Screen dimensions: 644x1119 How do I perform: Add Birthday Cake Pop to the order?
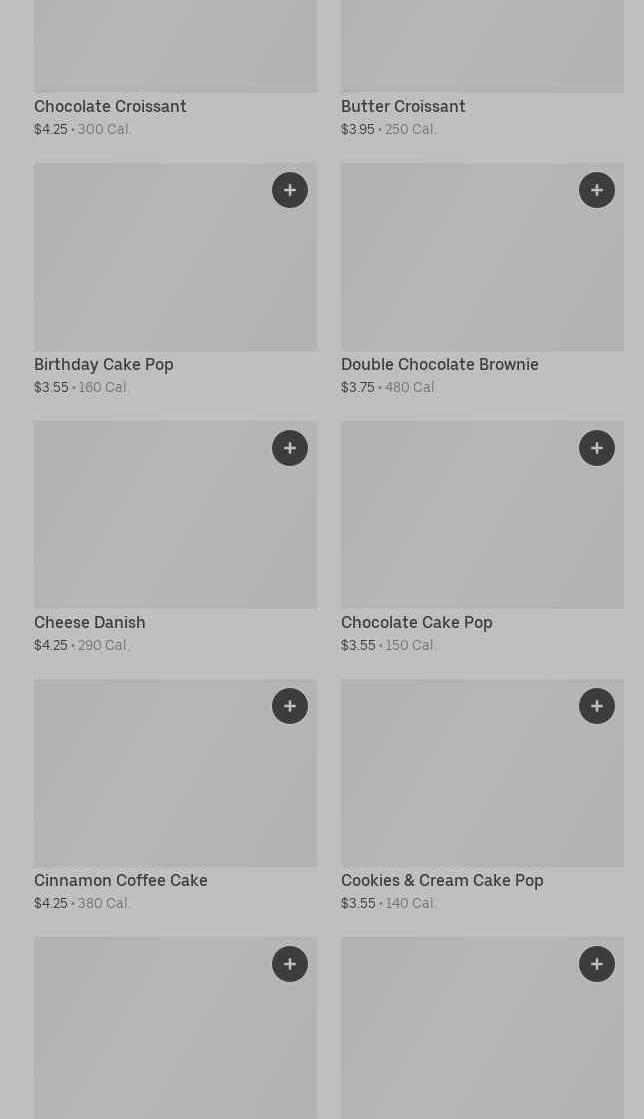click(x=290, y=190)
